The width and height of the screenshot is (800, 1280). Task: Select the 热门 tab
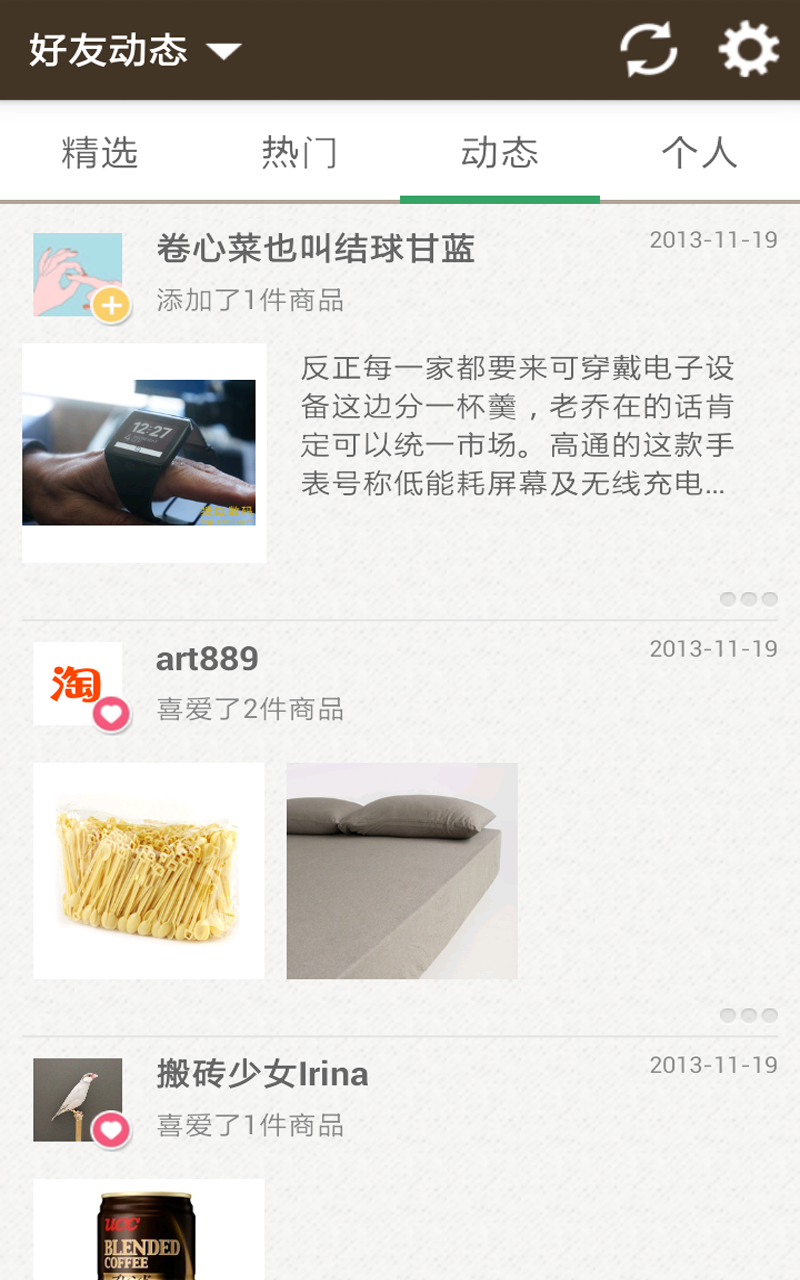coord(300,152)
